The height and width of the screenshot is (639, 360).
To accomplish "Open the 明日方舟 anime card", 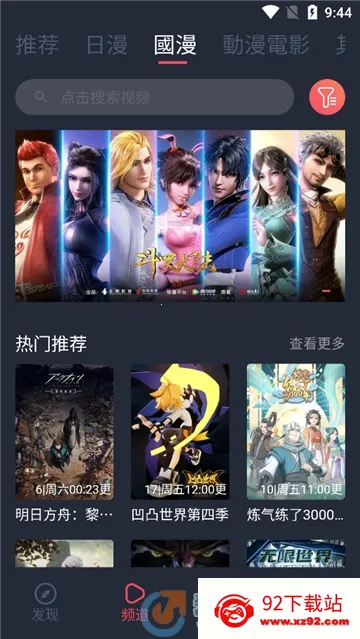I will tap(64, 443).
